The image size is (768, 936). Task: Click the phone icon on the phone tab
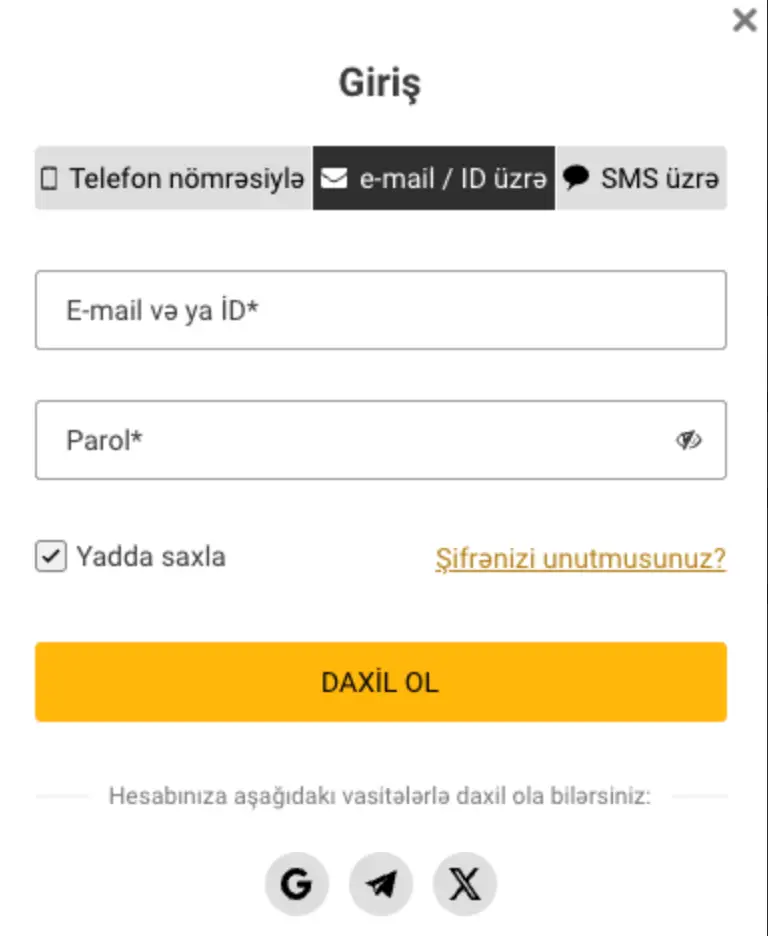coord(49,178)
